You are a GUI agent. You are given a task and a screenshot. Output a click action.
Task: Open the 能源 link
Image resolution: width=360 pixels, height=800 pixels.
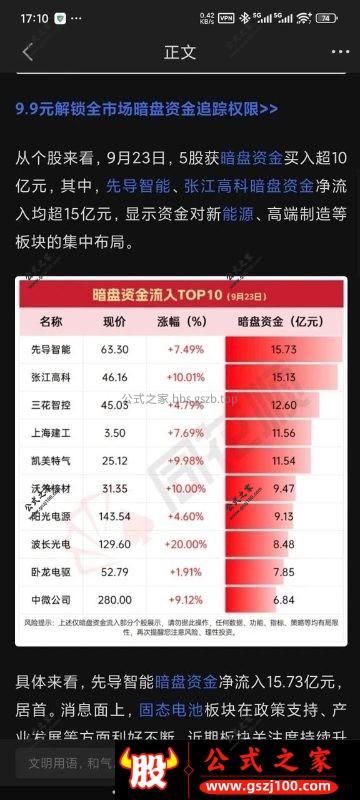click(238, 214)
